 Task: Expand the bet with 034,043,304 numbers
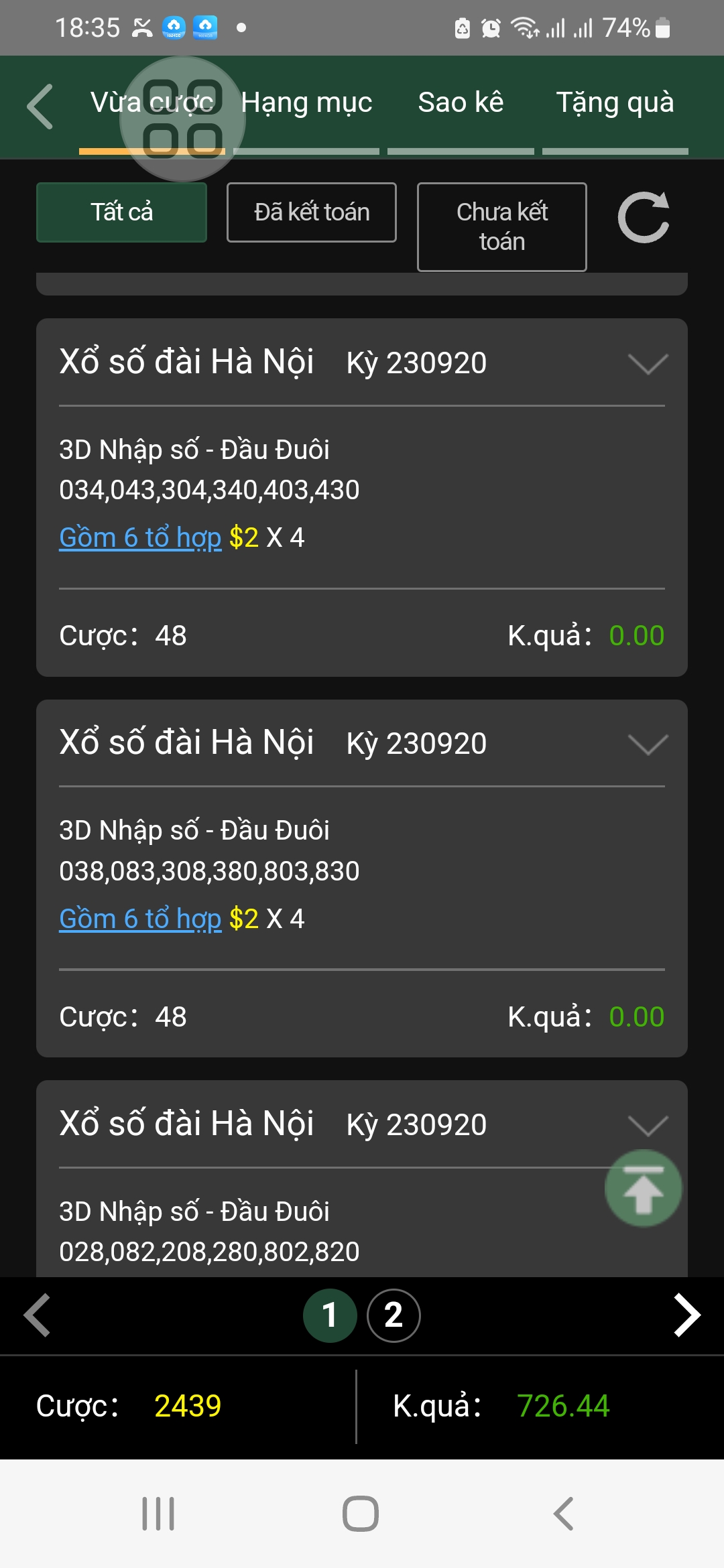(x=648, y=364)
